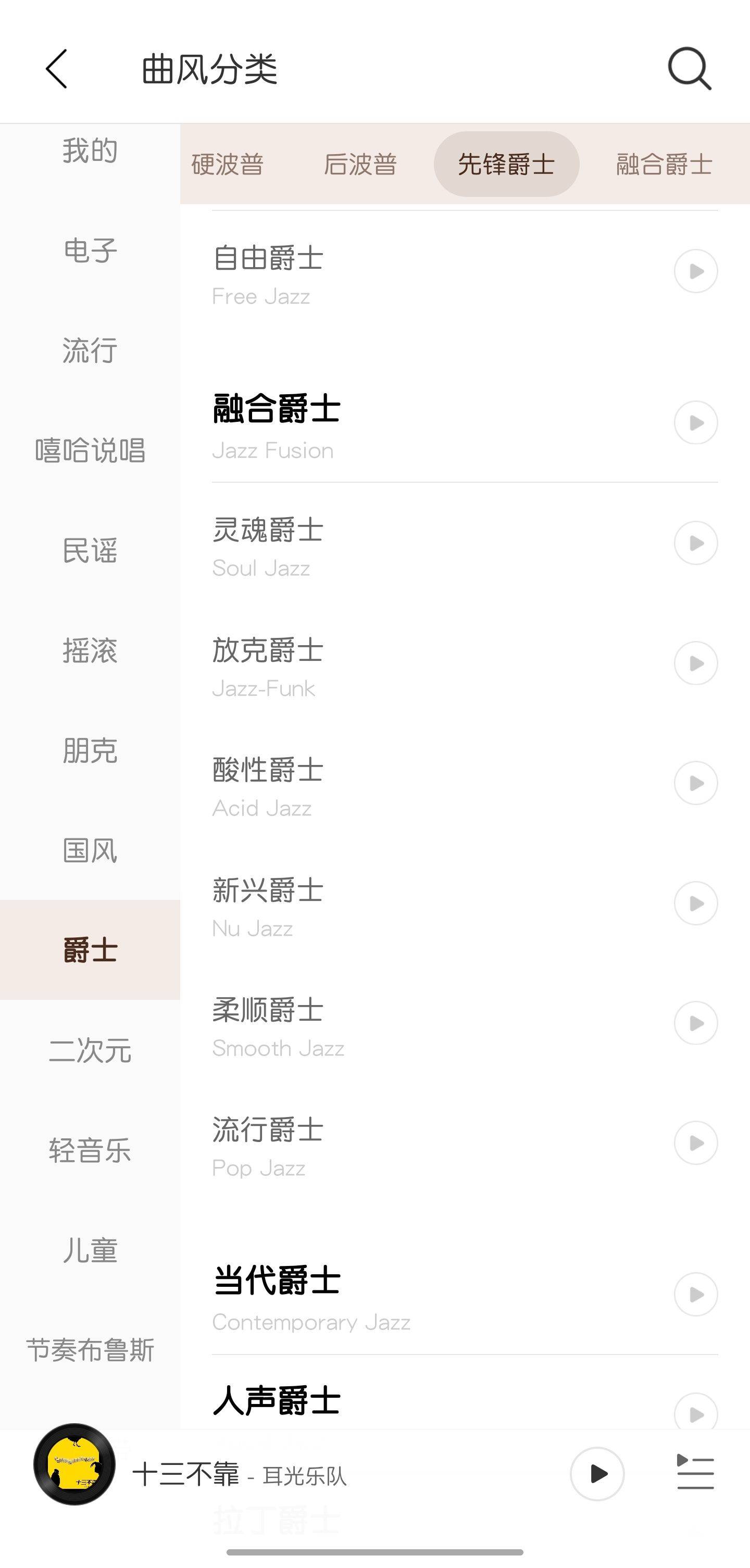Open 酸性爵士 Acid Jazz genre
The height and width of the screenshot is (1568, 750).
[x=268, y=784]
